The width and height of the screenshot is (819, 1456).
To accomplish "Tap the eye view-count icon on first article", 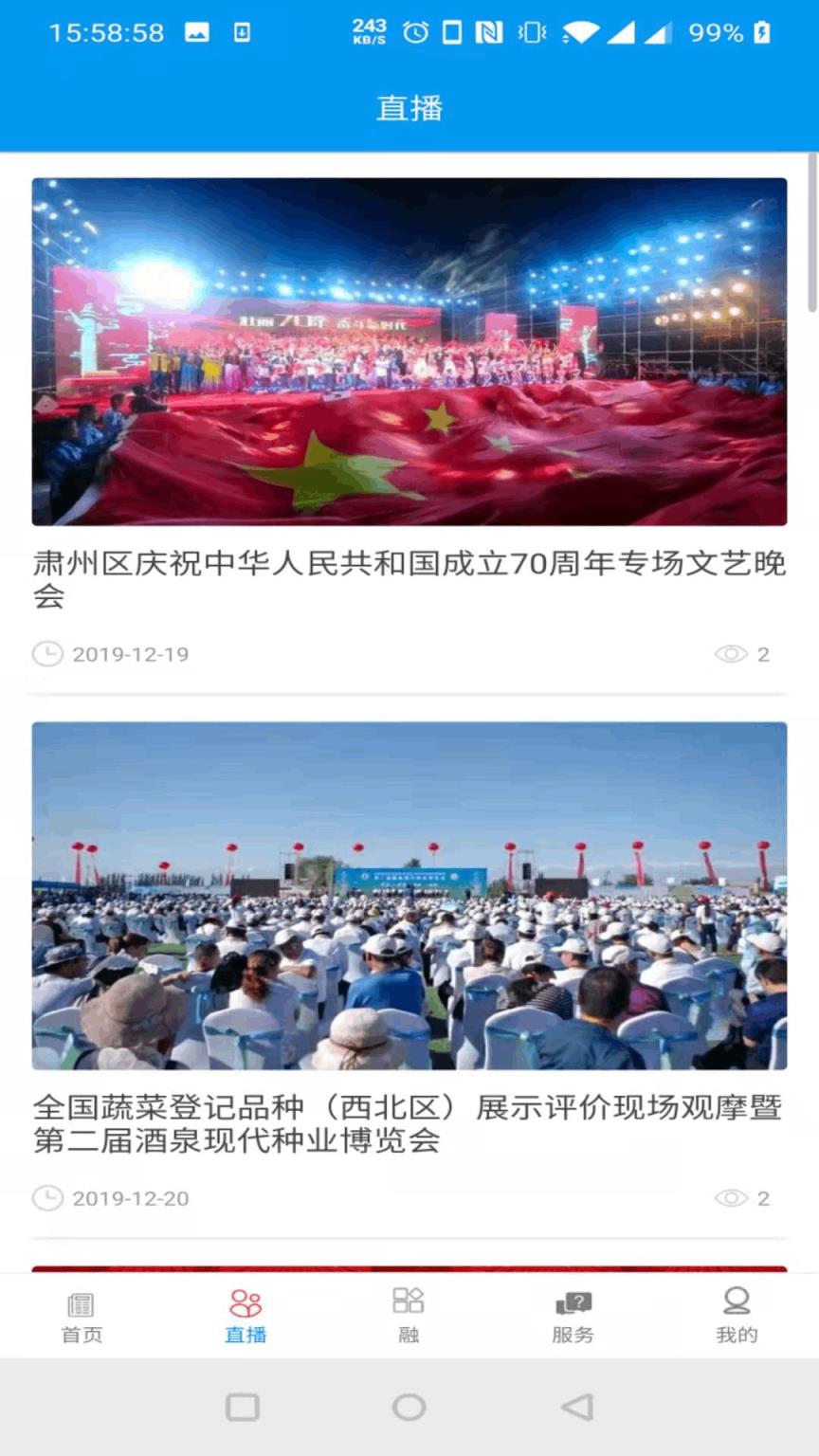I will click(731, 653).
